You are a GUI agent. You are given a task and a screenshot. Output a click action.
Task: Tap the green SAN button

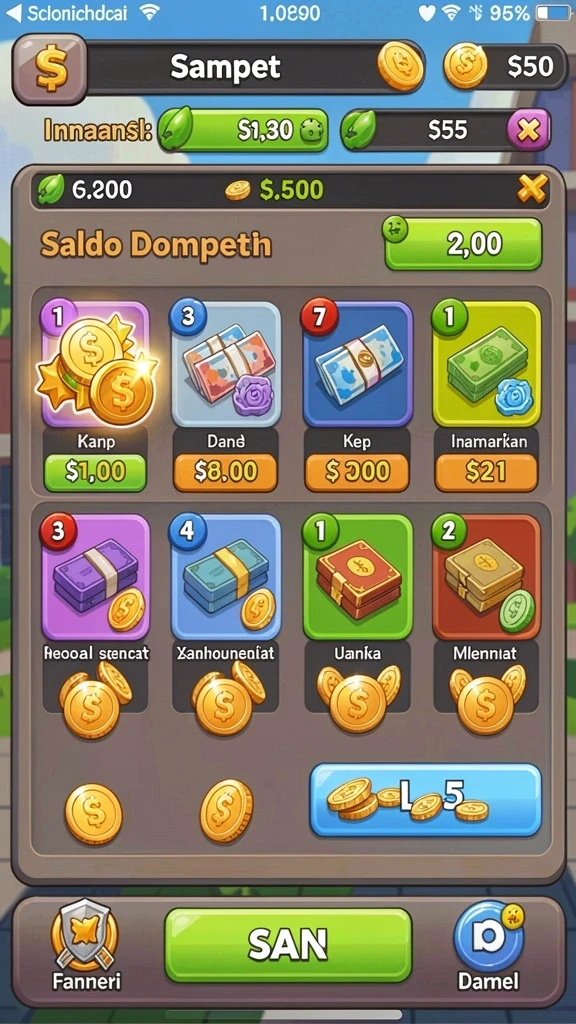click(288, 945)
